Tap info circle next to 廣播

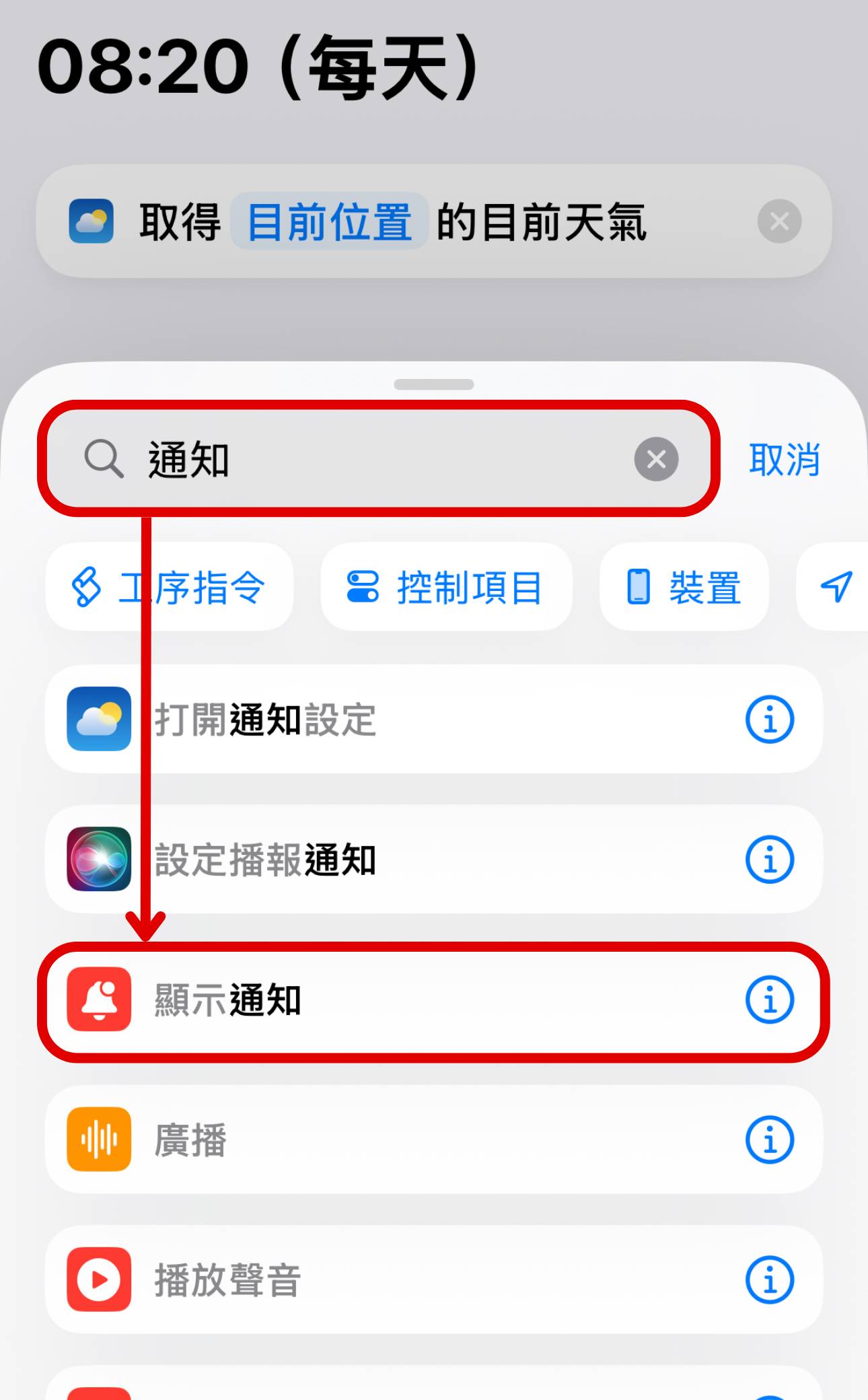click(x=769, y=1139)
